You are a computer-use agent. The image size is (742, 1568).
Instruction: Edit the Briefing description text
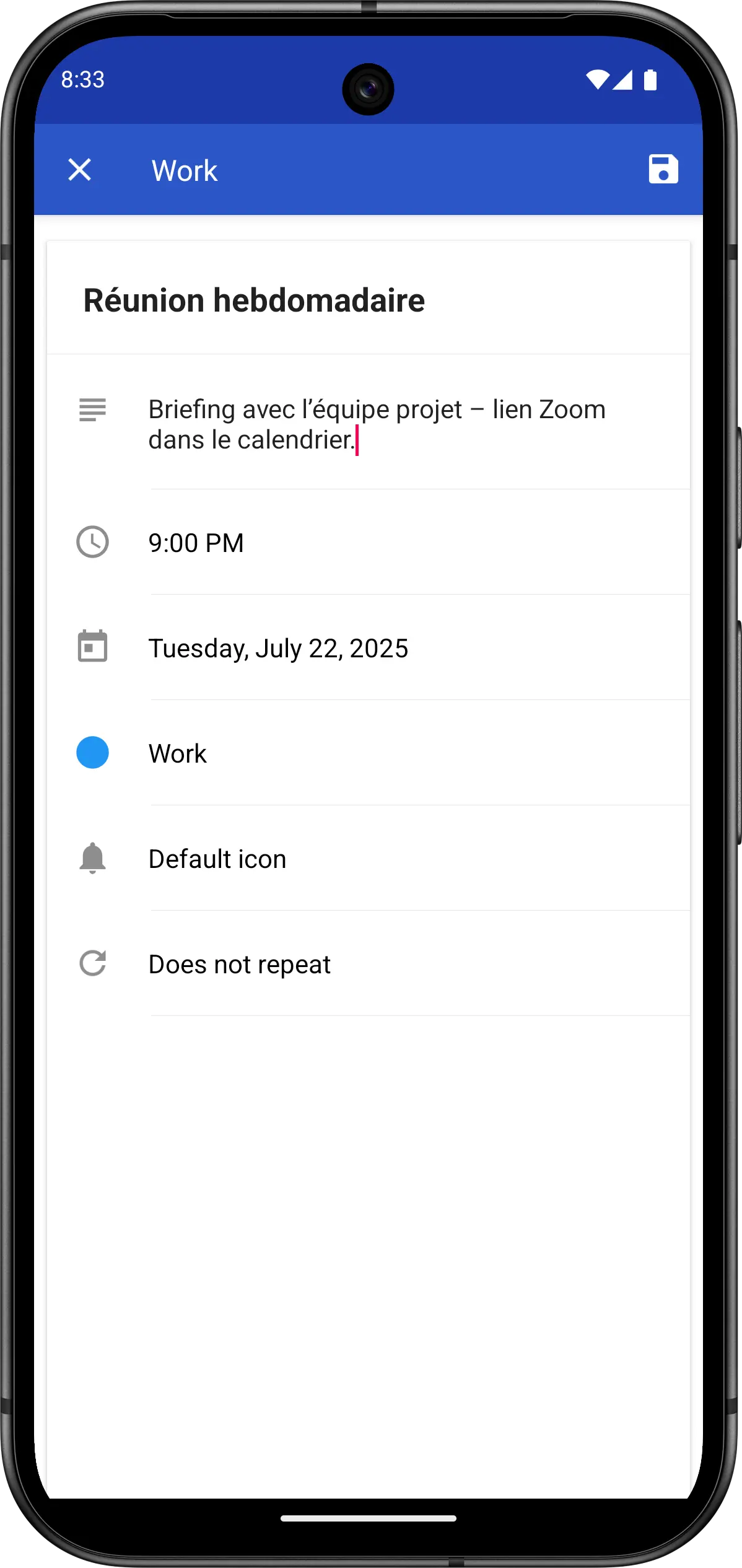point(376,424)
